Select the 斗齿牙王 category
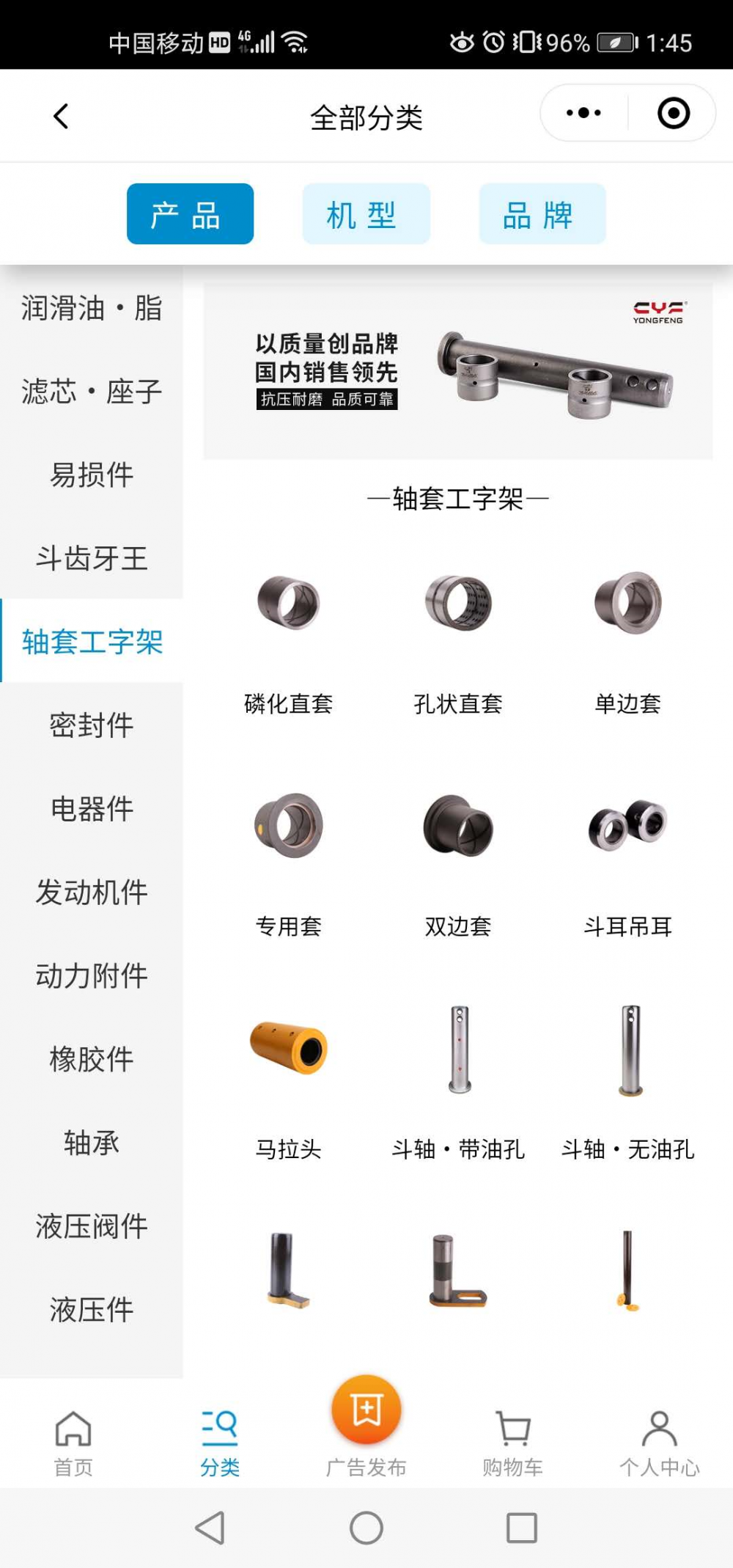This screenshot has width=733, height=1568. coord(92,558)
